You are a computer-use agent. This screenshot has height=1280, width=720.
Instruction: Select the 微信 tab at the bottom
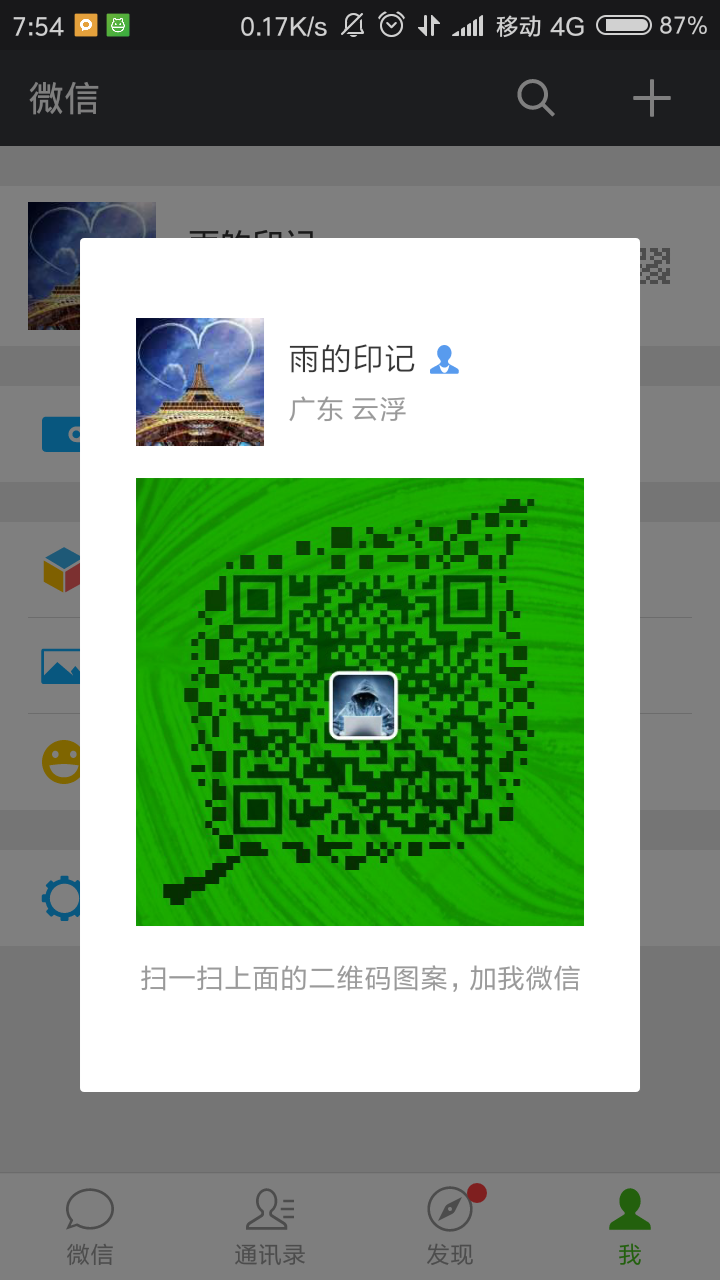pyautogui.click(x=90, y=1225)
